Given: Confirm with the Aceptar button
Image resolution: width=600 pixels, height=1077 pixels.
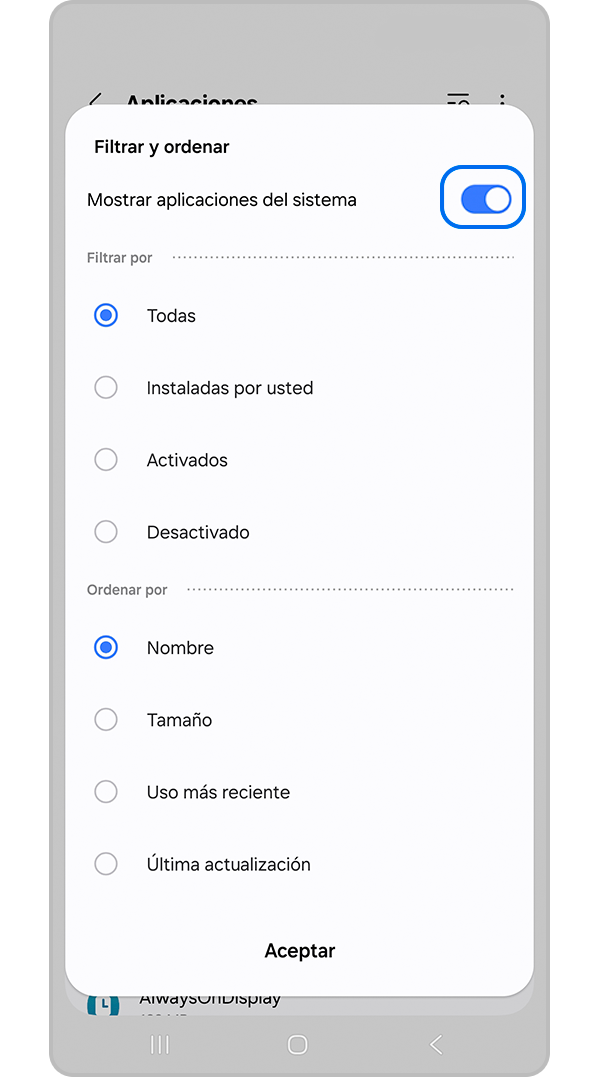Looking at the screenshot, I should pyautogui.click(x=299, y=951).
